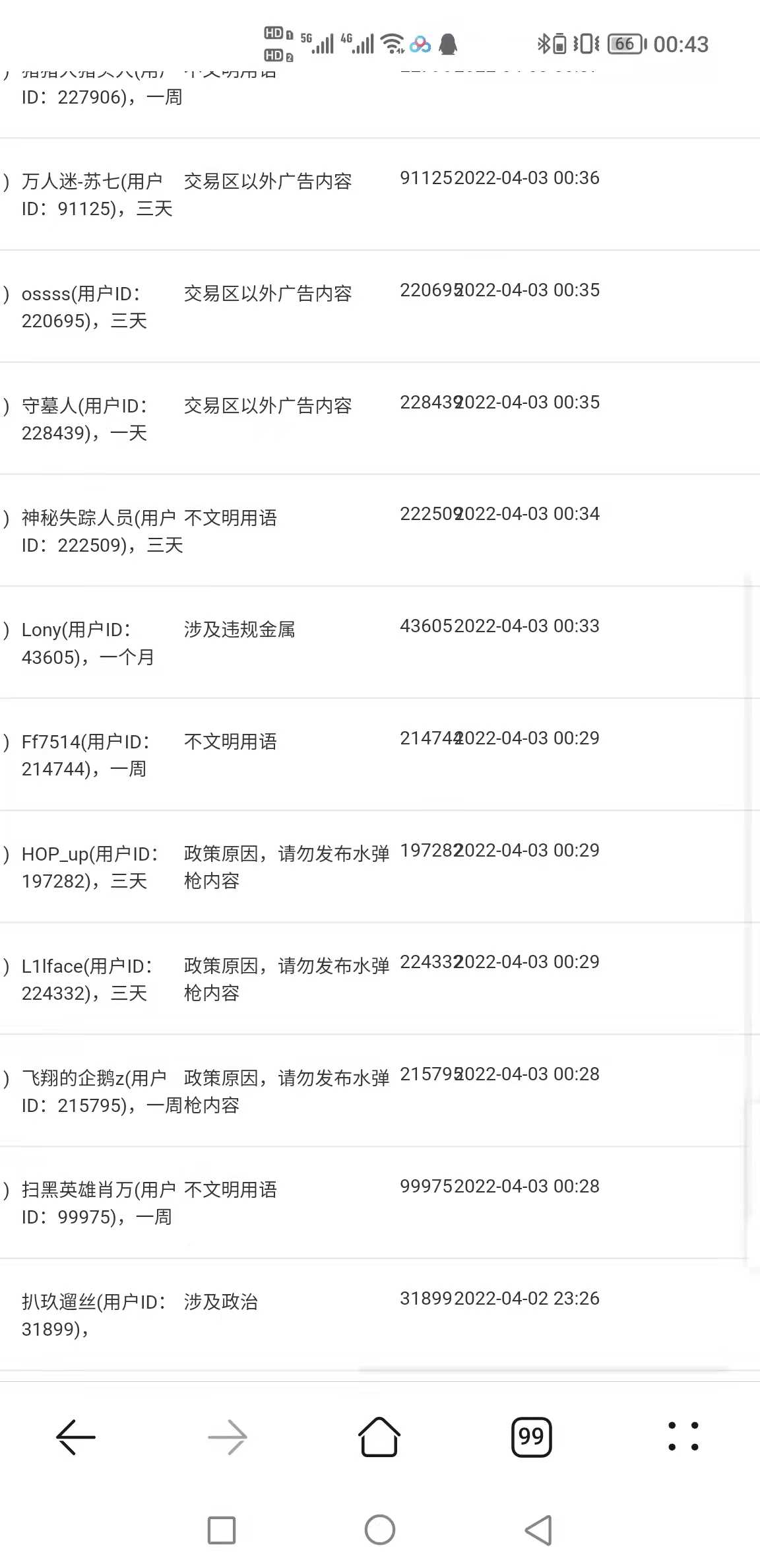Show recent apps with the square button
The height and width of the screenshot is (1568, 760).
click(x=222, y=1530)
